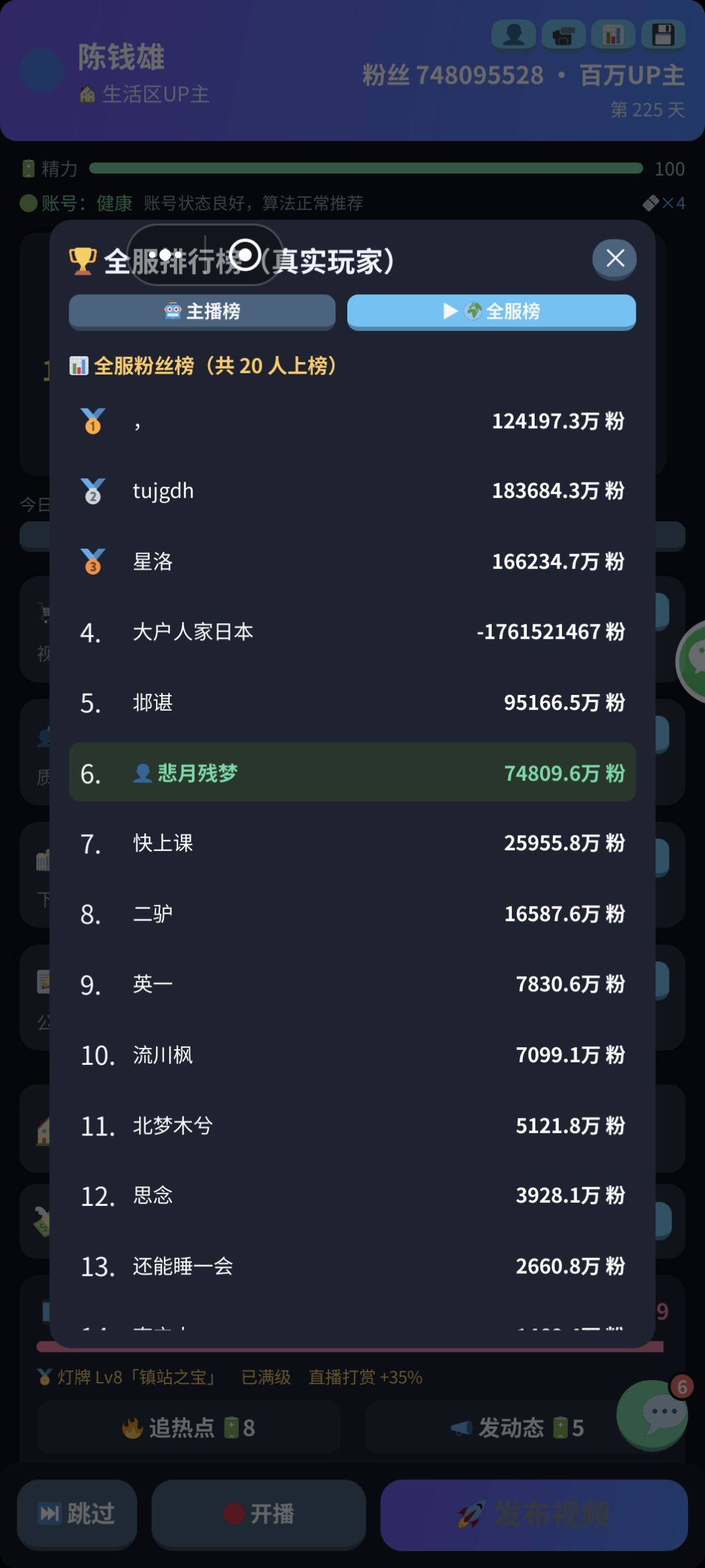Close the 全服排行榜 leaderboard dialog
Viewport: 705px width, 1568px height.
click(614, 258)
